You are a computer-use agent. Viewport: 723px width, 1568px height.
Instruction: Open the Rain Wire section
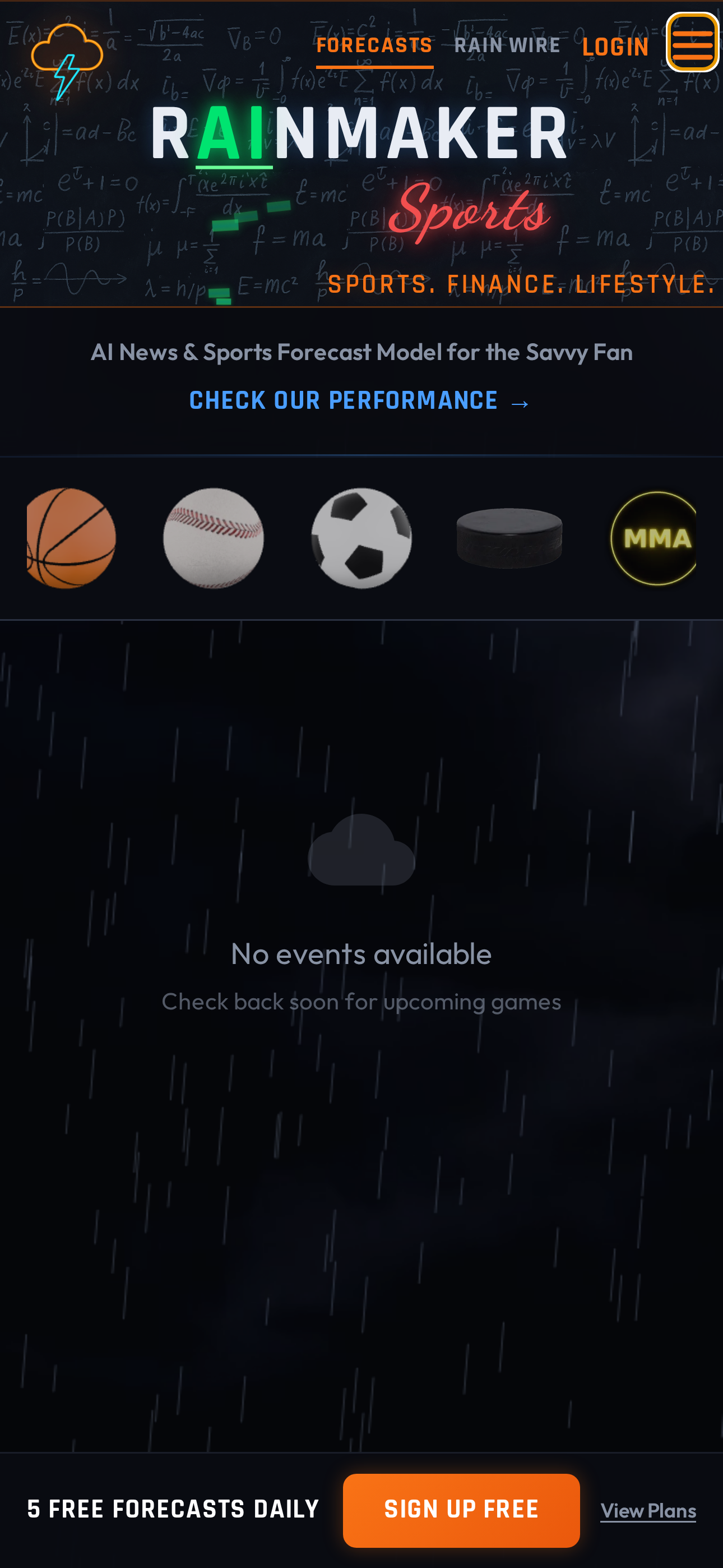[x=507, y=46]
